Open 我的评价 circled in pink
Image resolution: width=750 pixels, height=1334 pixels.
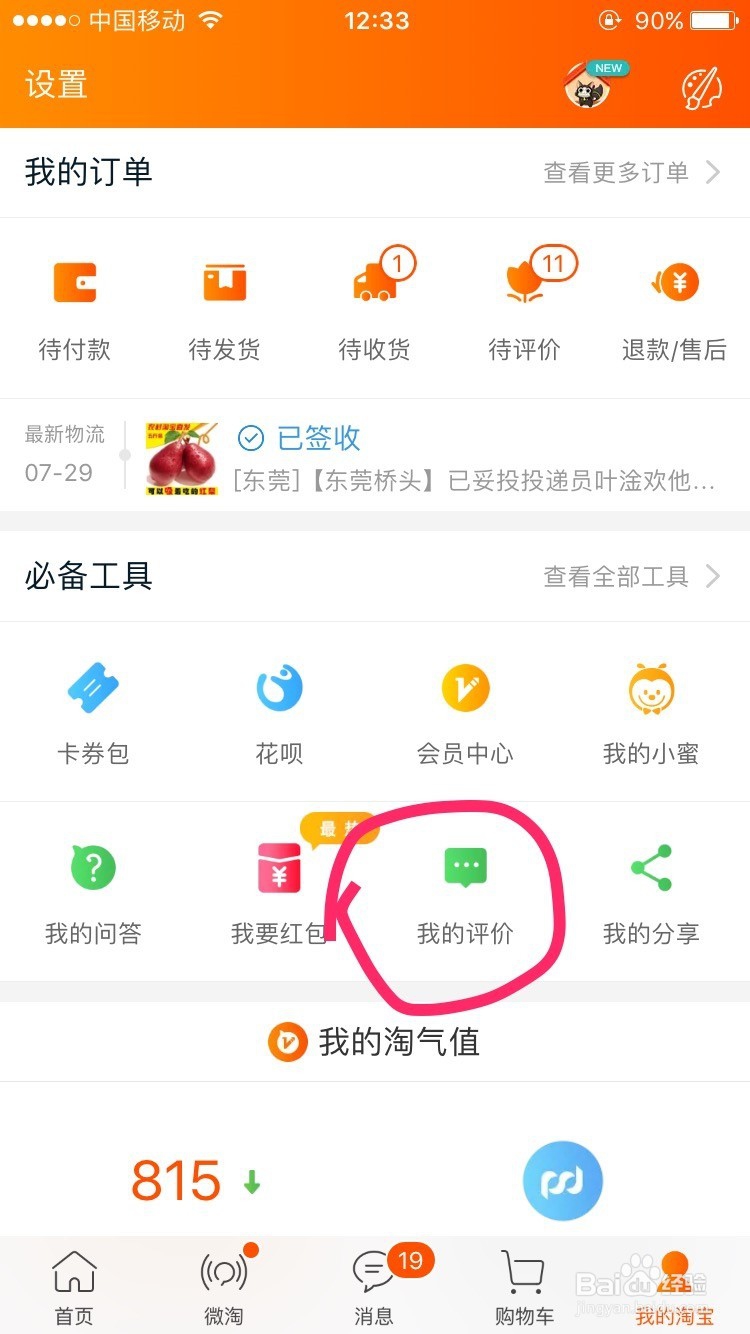(465, 890)
